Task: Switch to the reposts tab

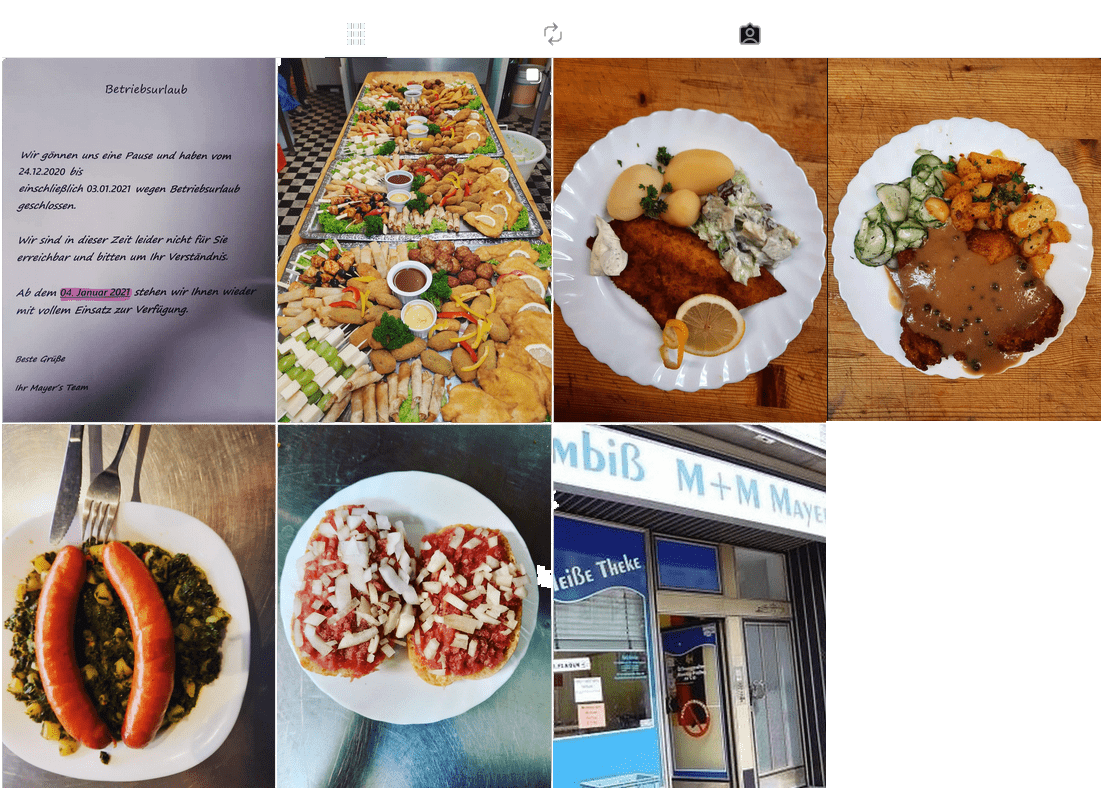Action: [x=553, y=34]
